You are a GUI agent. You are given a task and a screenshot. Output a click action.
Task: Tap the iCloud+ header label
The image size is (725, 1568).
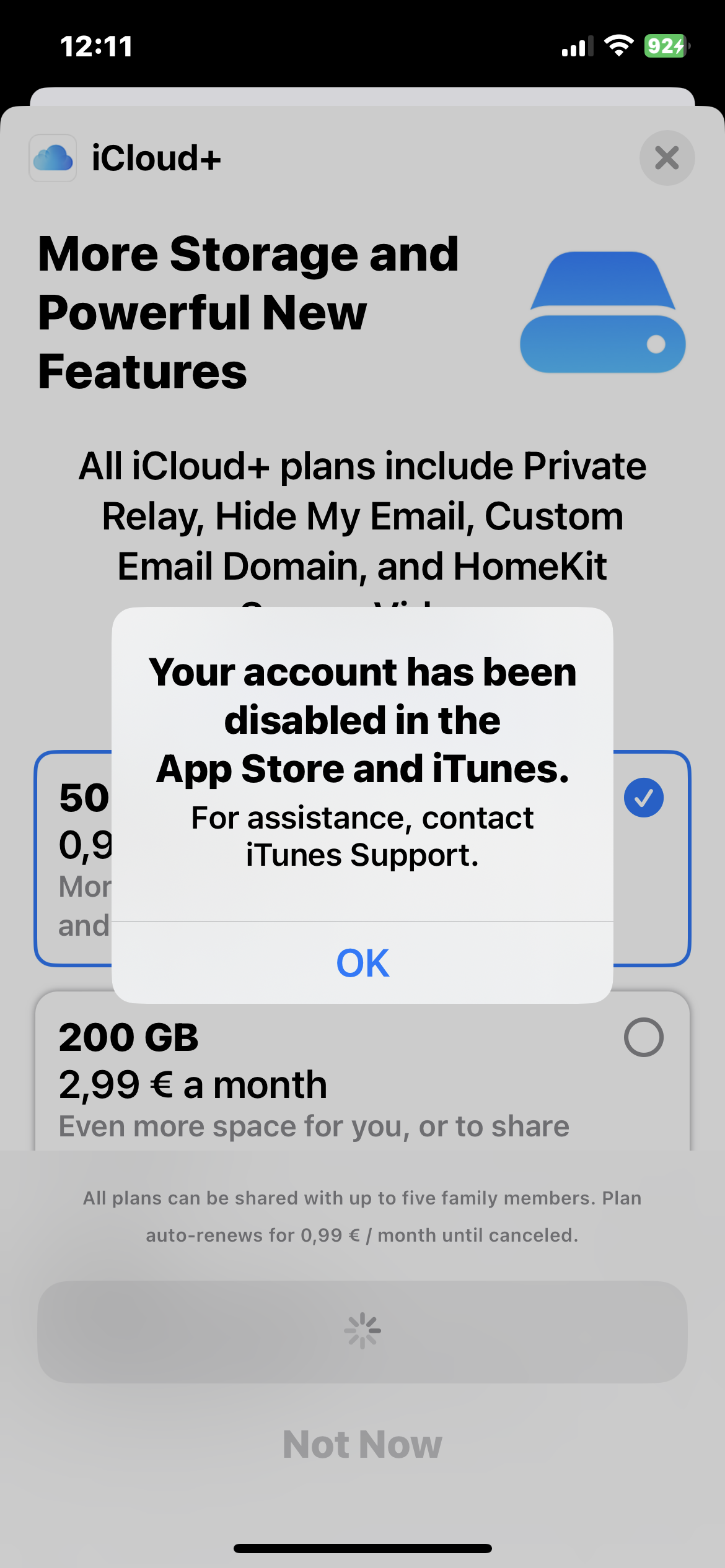click(x=156, y=158)
